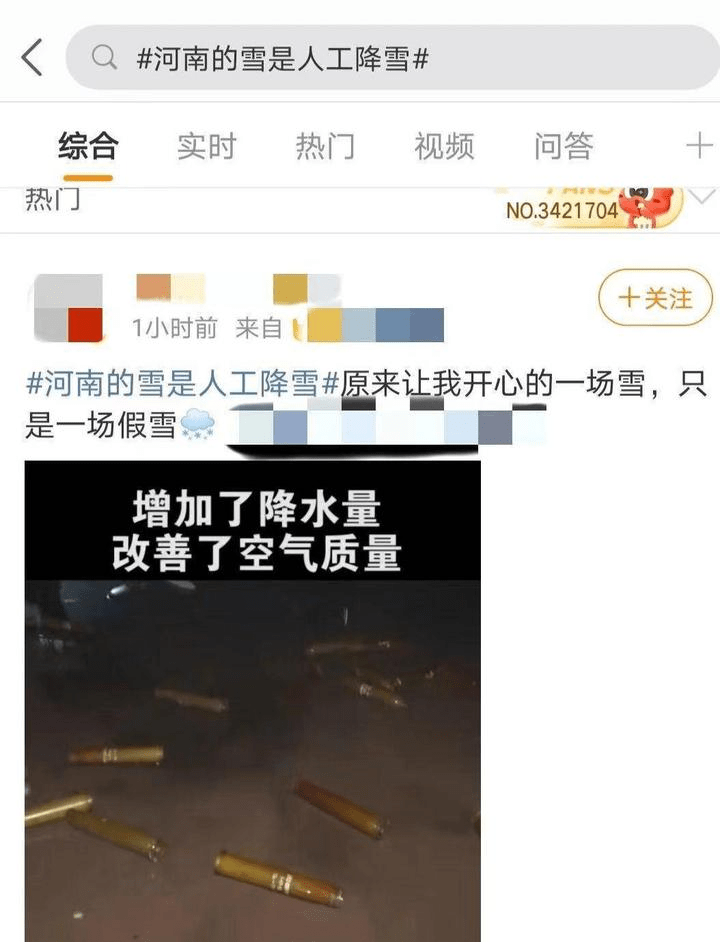The width and height of the screenshot is (720, 942).
Task: Open the post's bullet casings image
Action: click(x=252, y=700)
